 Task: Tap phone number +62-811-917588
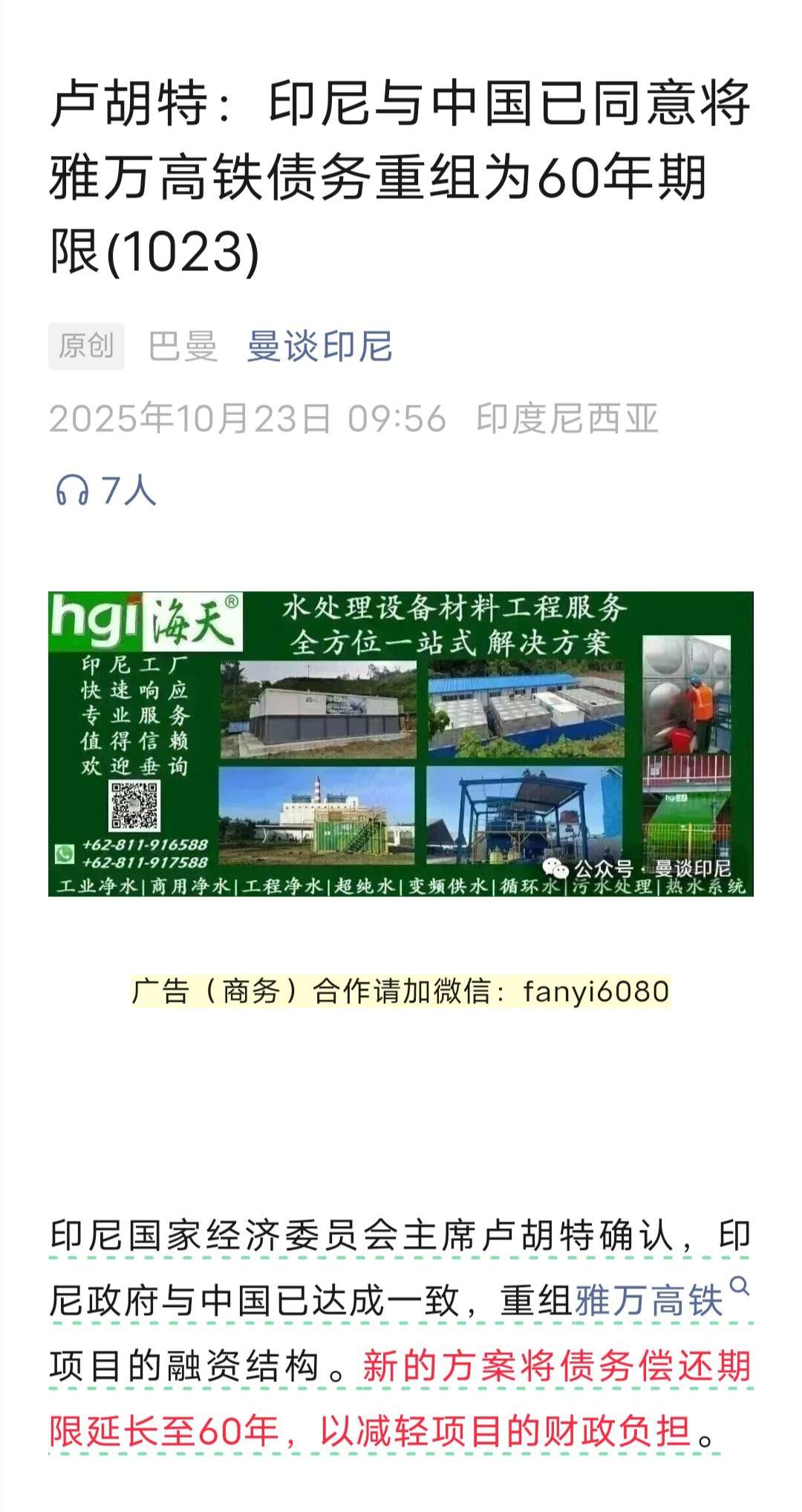(x=145, y=861)
